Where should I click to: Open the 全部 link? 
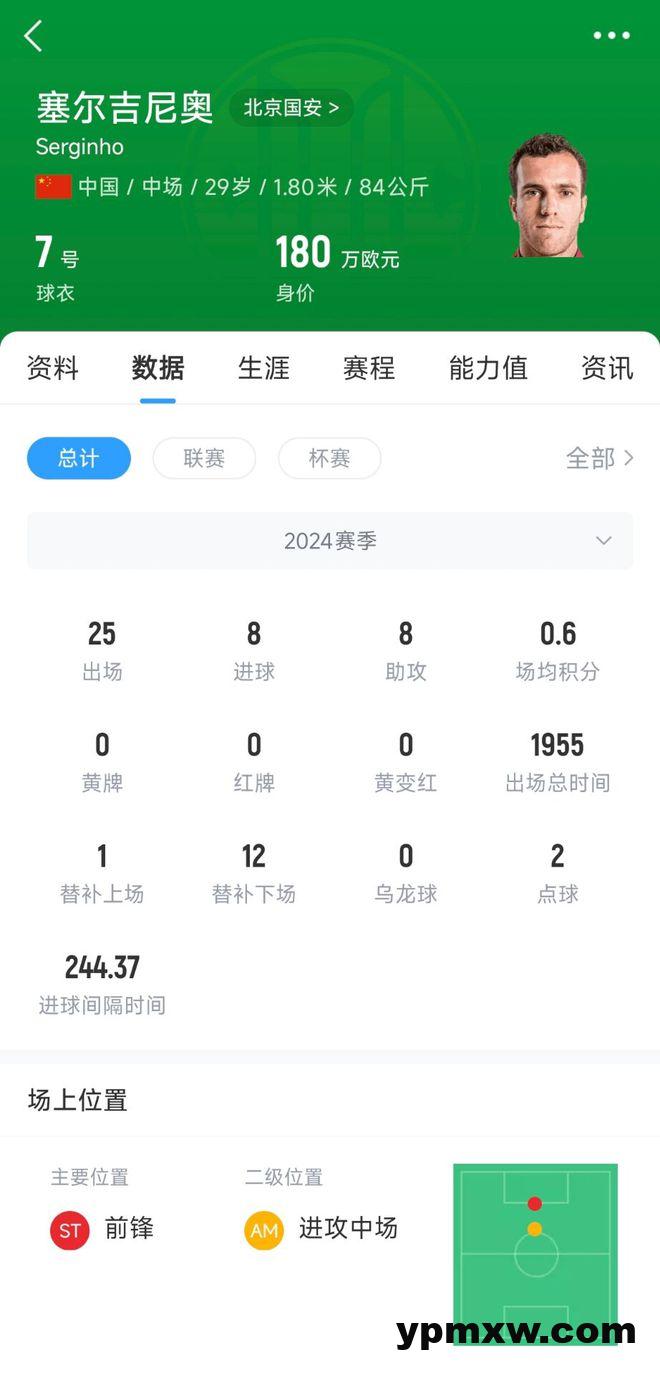(x=599, y=458)
